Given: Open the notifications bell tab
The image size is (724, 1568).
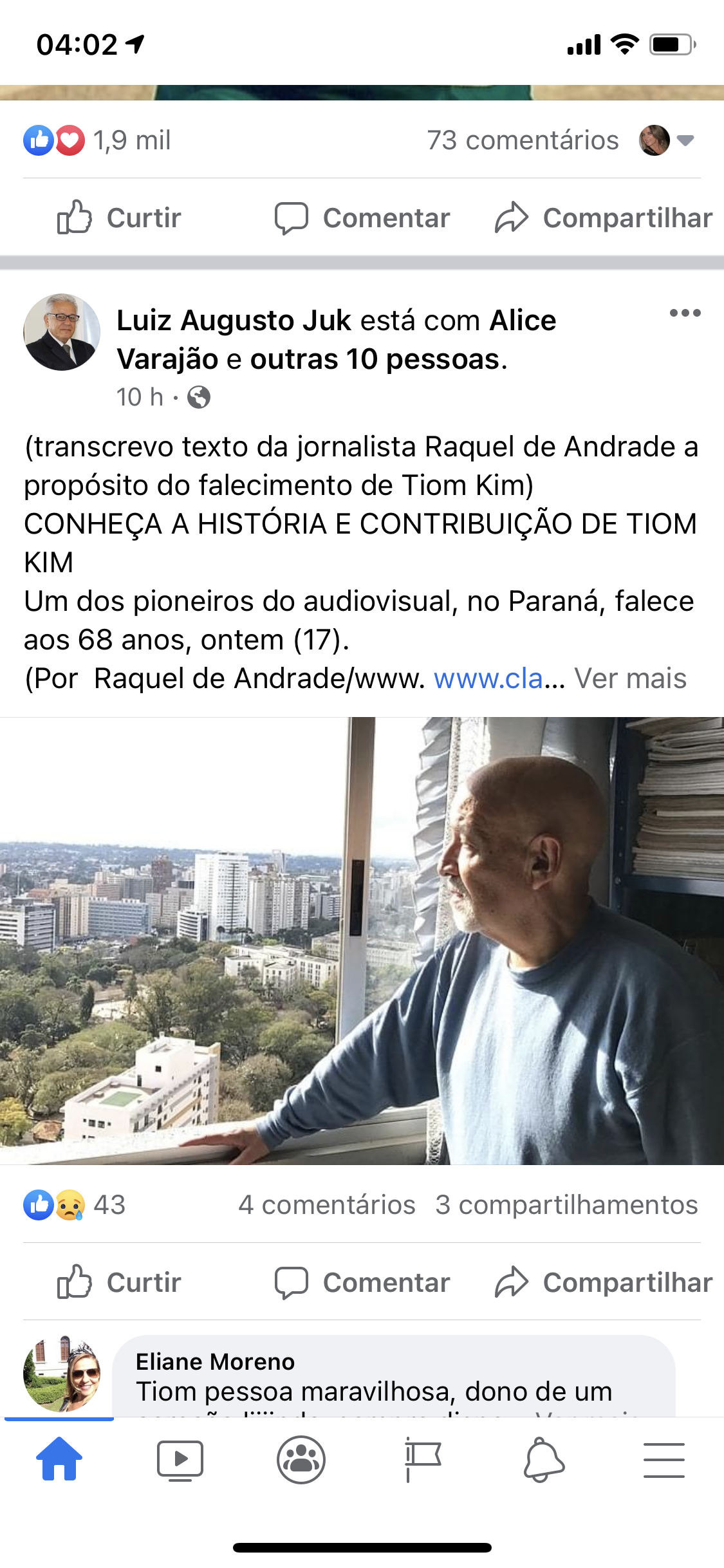Looking at the screenshot, I should pyautogui.click(x=544, y=1460).
